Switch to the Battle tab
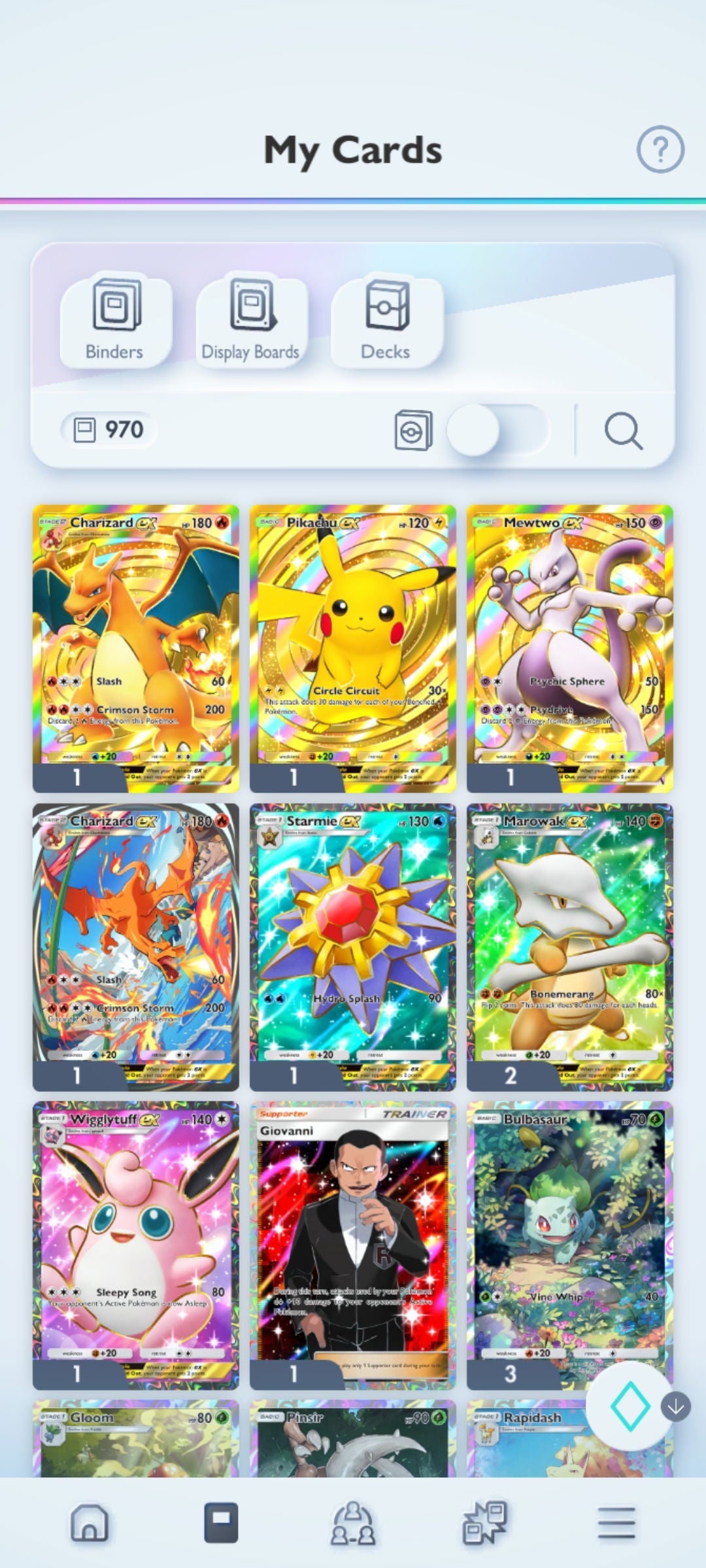This screenshot has width=706, height=1568. [484, 1522]
